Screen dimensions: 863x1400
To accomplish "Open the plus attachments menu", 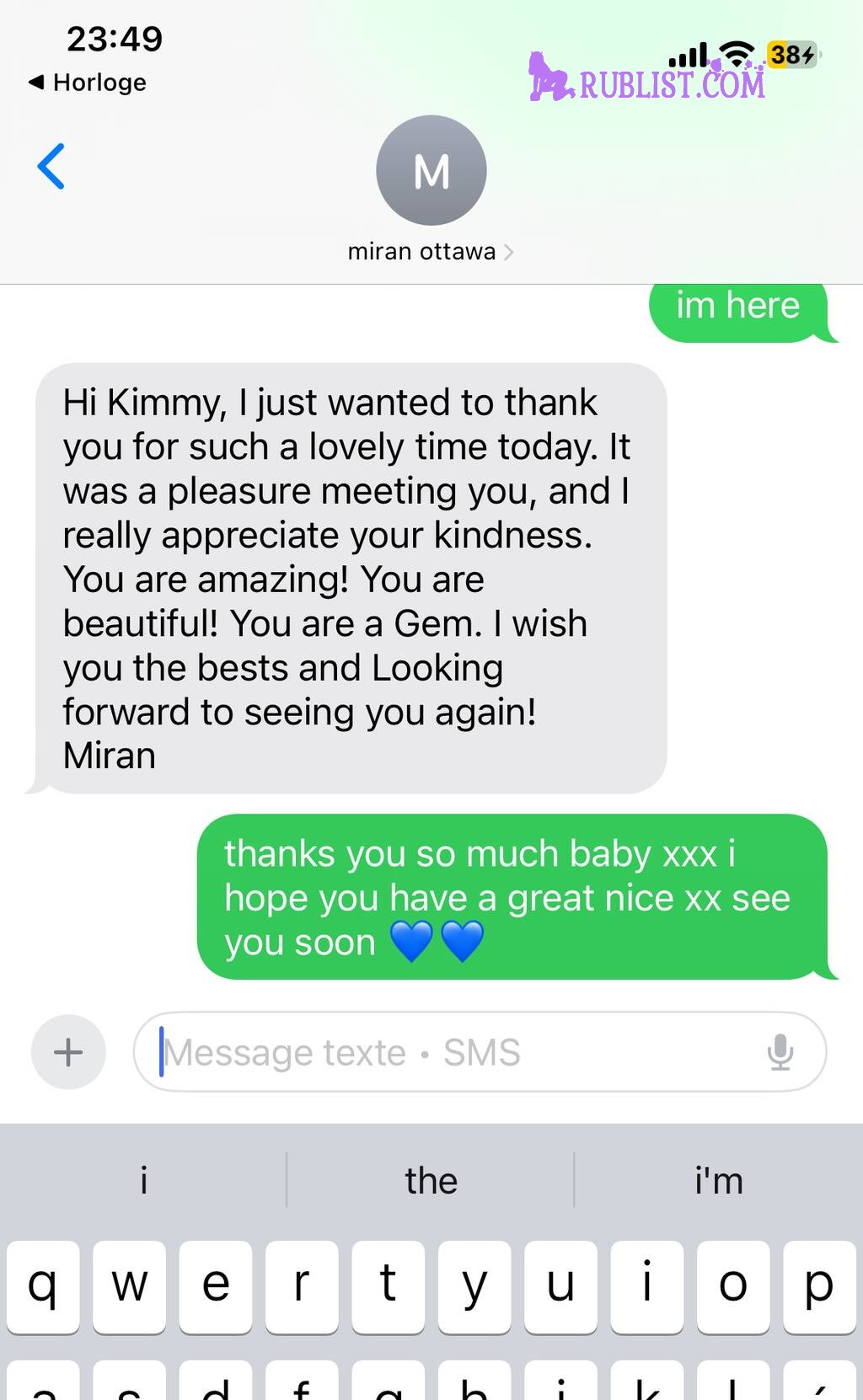I will pyautogui.click(x=68, y=1052).
